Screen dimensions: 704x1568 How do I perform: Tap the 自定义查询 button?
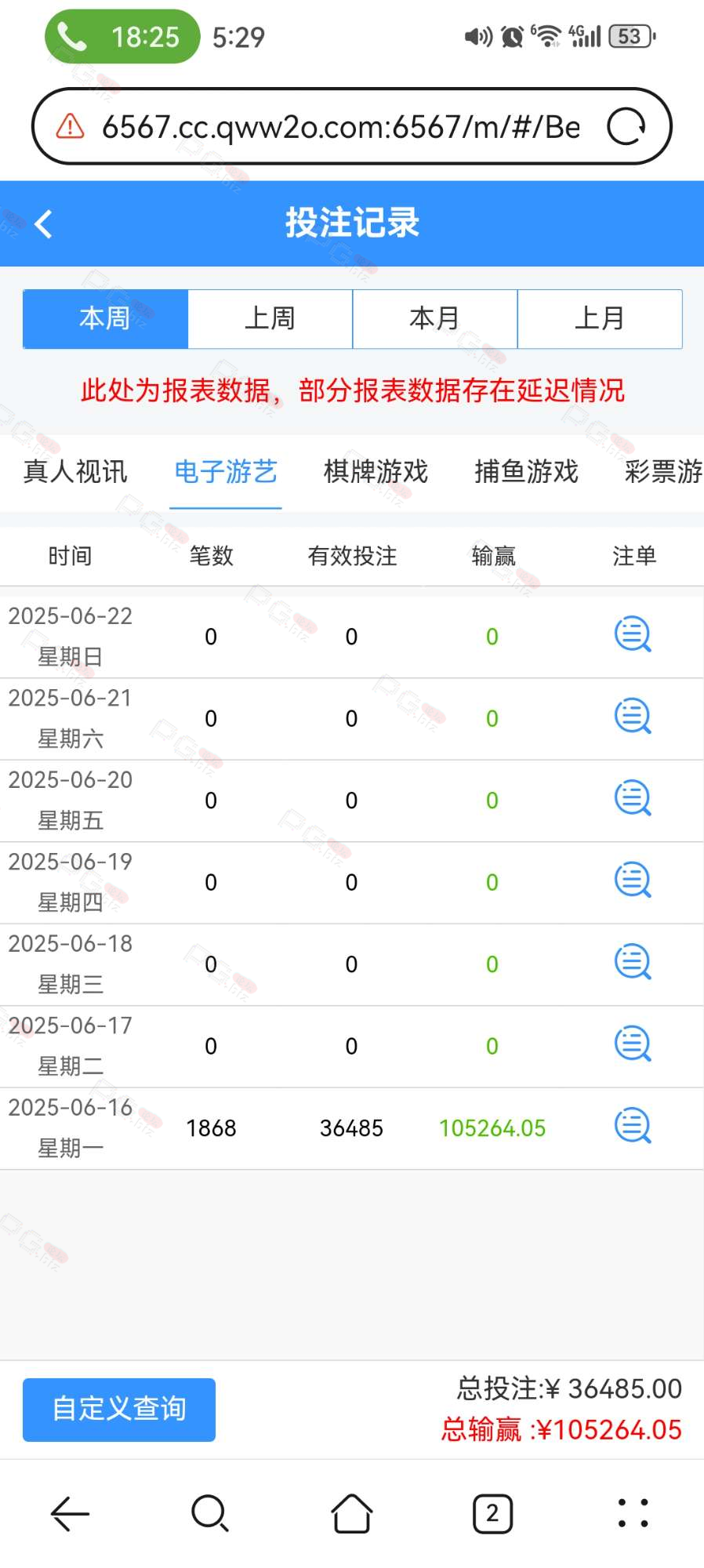tap(119, 1410)
